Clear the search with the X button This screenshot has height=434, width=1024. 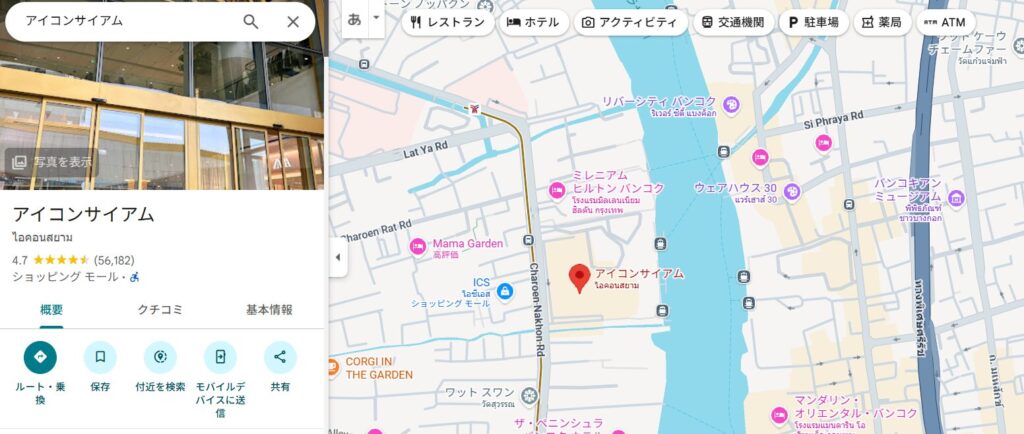293,21
